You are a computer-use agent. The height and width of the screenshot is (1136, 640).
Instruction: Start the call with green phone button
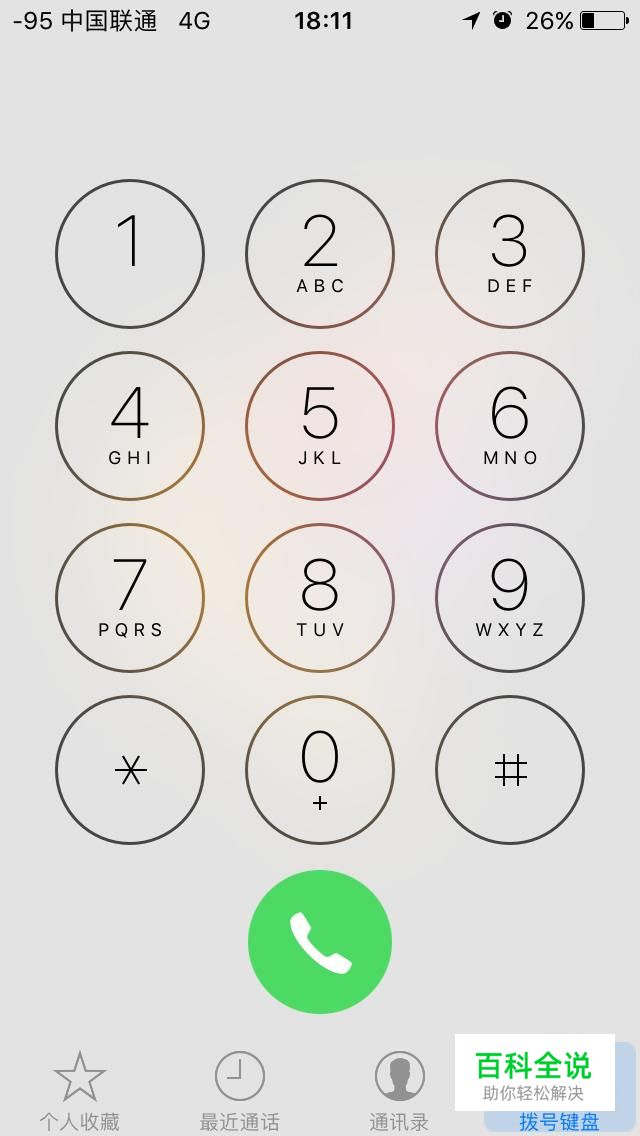(x=320, y=942)
